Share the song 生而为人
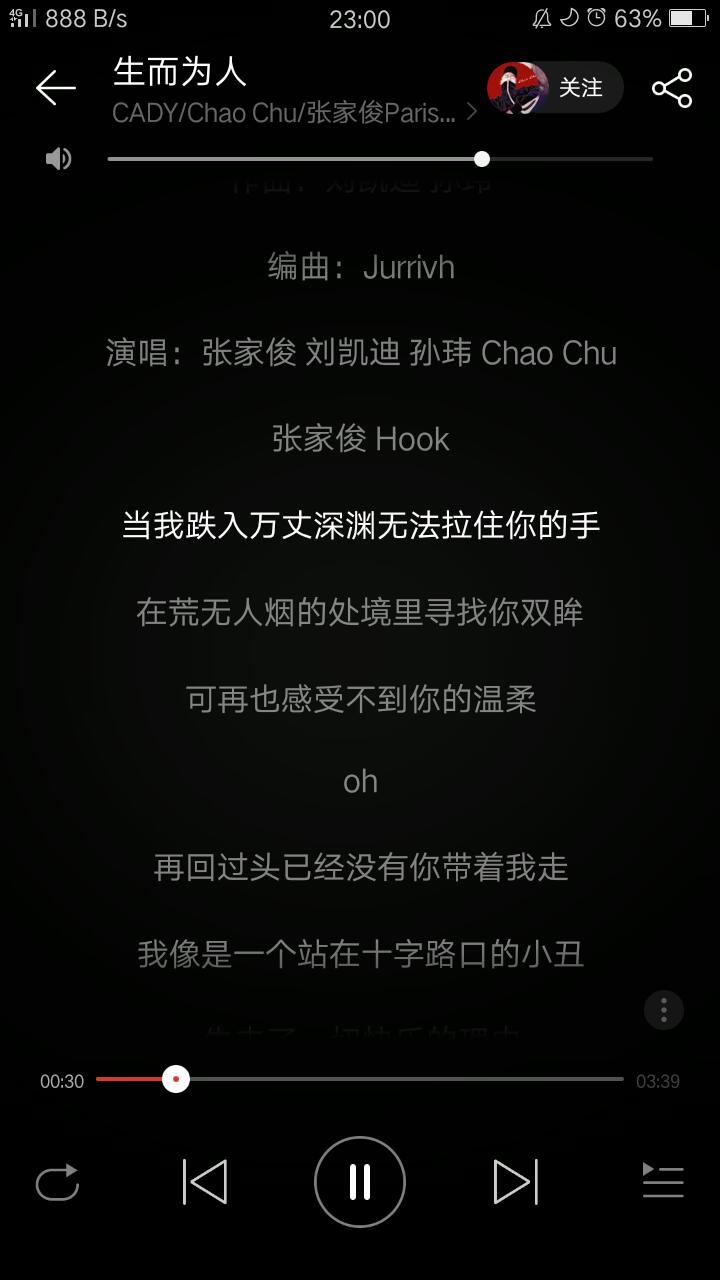Viewport: 720px width, 1280px height. click(672, 88)
